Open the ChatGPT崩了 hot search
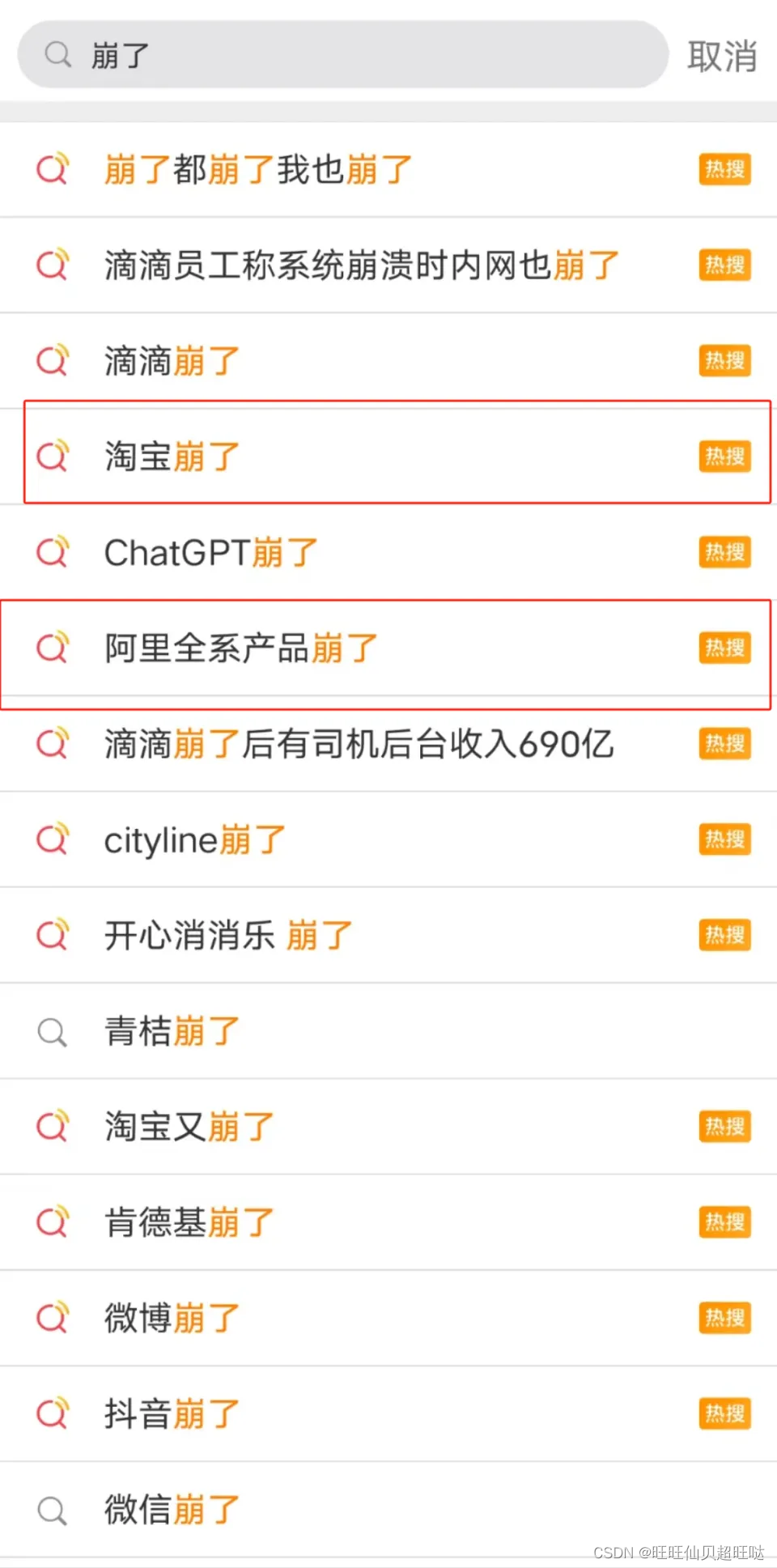 pos(210,553)
